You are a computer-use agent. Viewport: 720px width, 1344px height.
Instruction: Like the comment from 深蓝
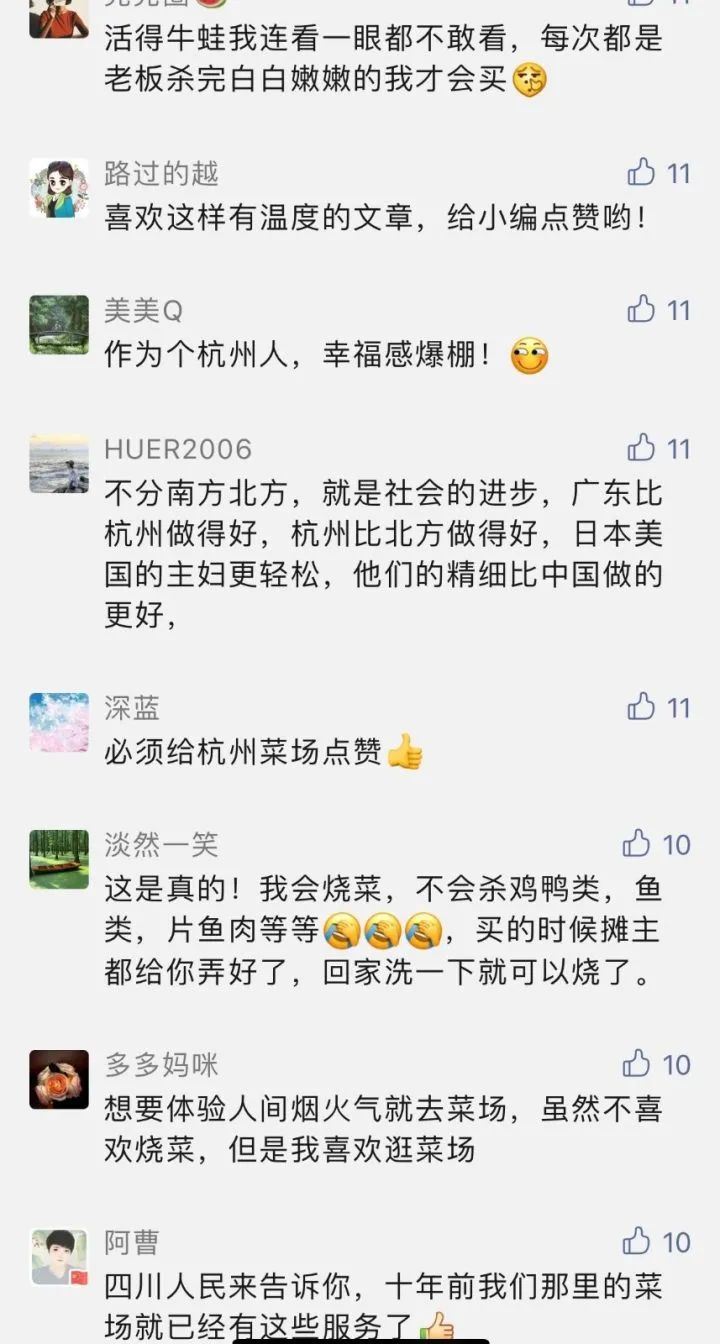[642, 707]
